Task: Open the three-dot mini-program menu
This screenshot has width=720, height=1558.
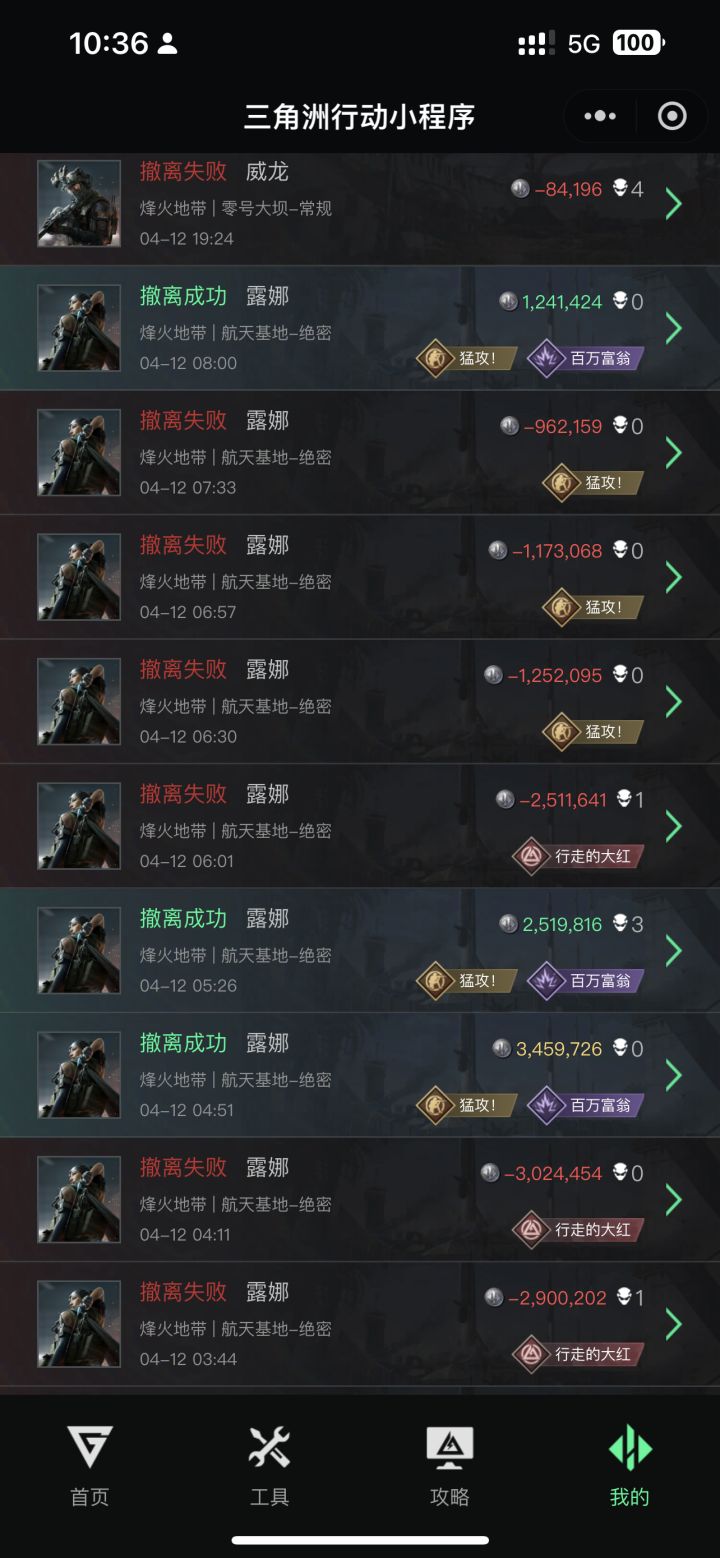Action: [x=599, y=116]
